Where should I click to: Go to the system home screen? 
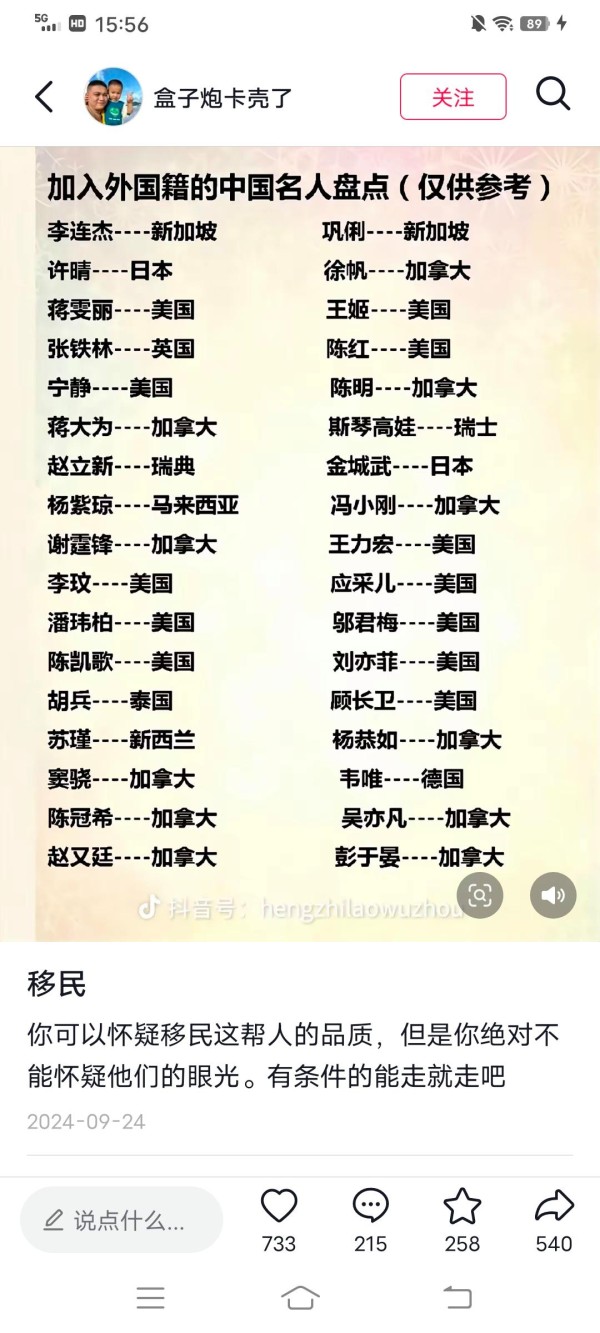300,1298
